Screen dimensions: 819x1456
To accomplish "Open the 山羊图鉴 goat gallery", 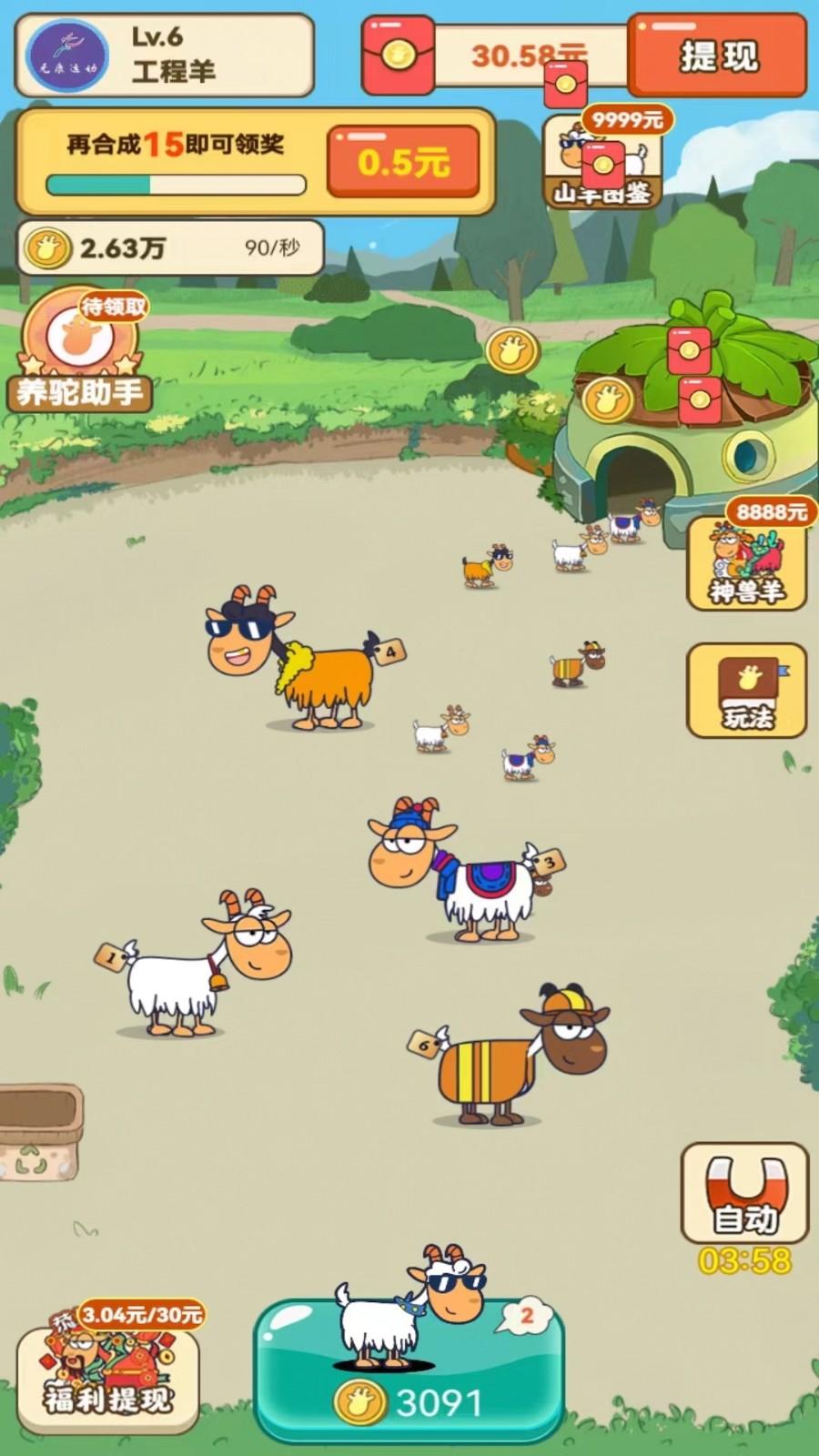I will click(x=602, y=161).
